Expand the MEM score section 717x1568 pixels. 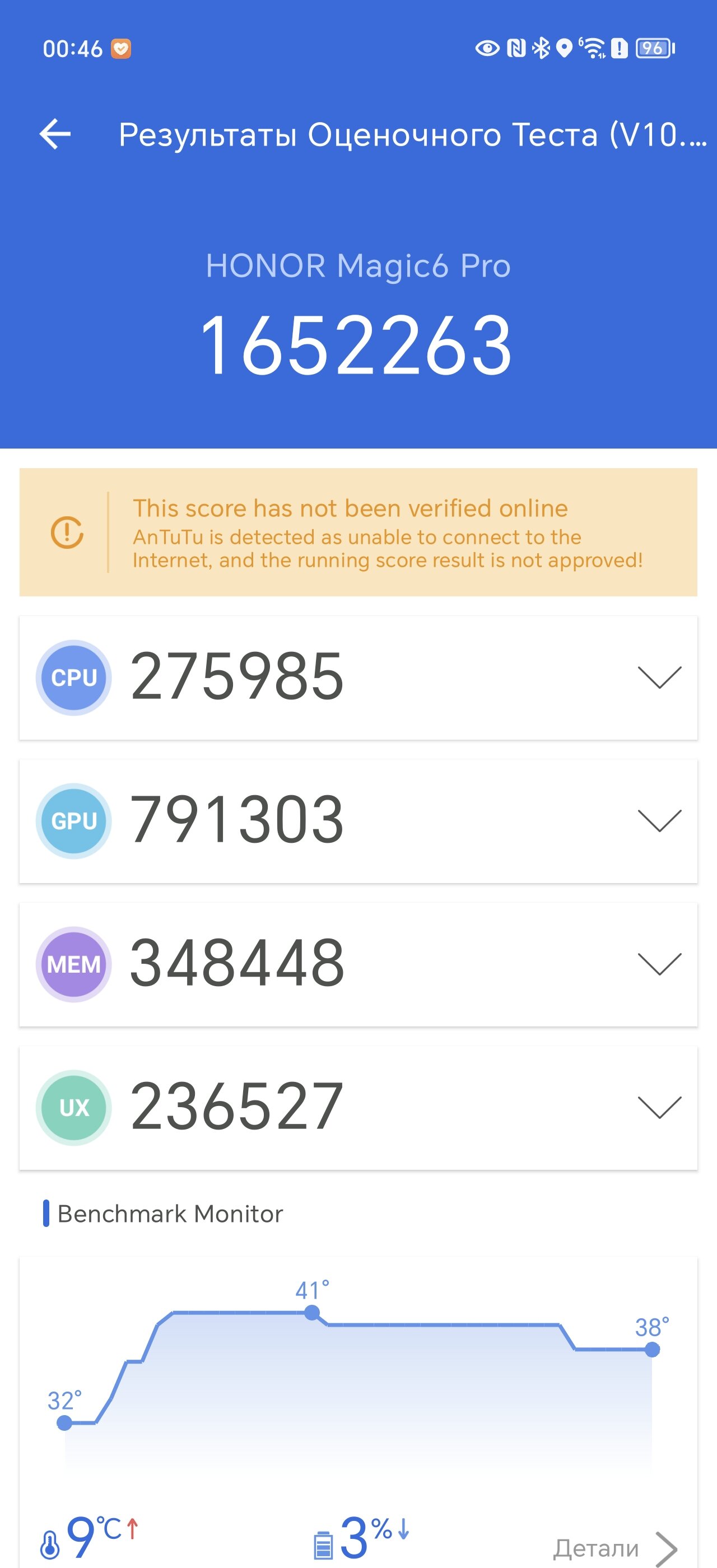659,964
